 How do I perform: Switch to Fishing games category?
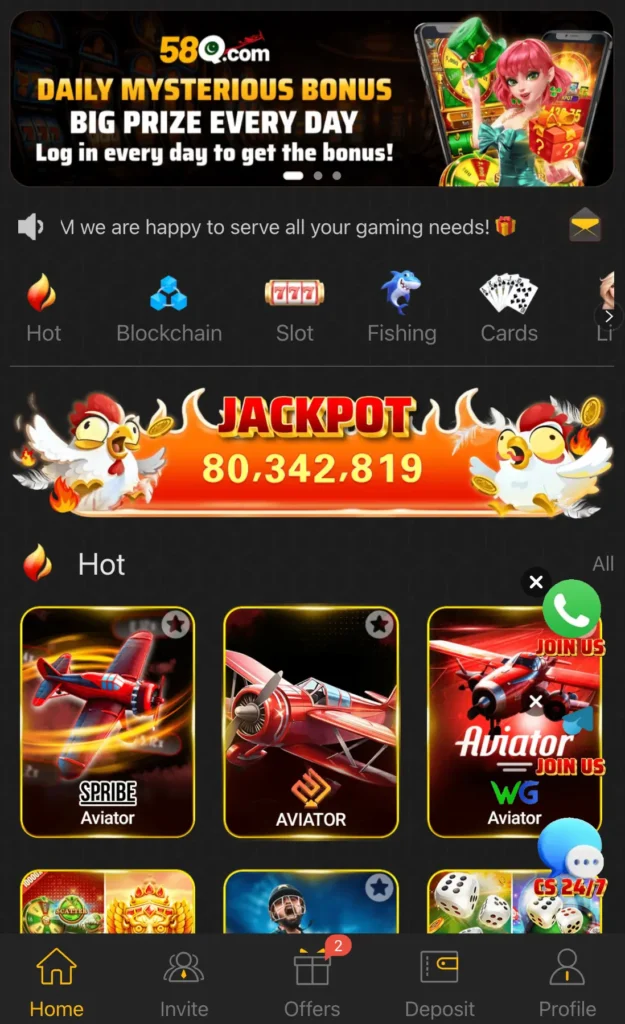[x=401, y=309]
